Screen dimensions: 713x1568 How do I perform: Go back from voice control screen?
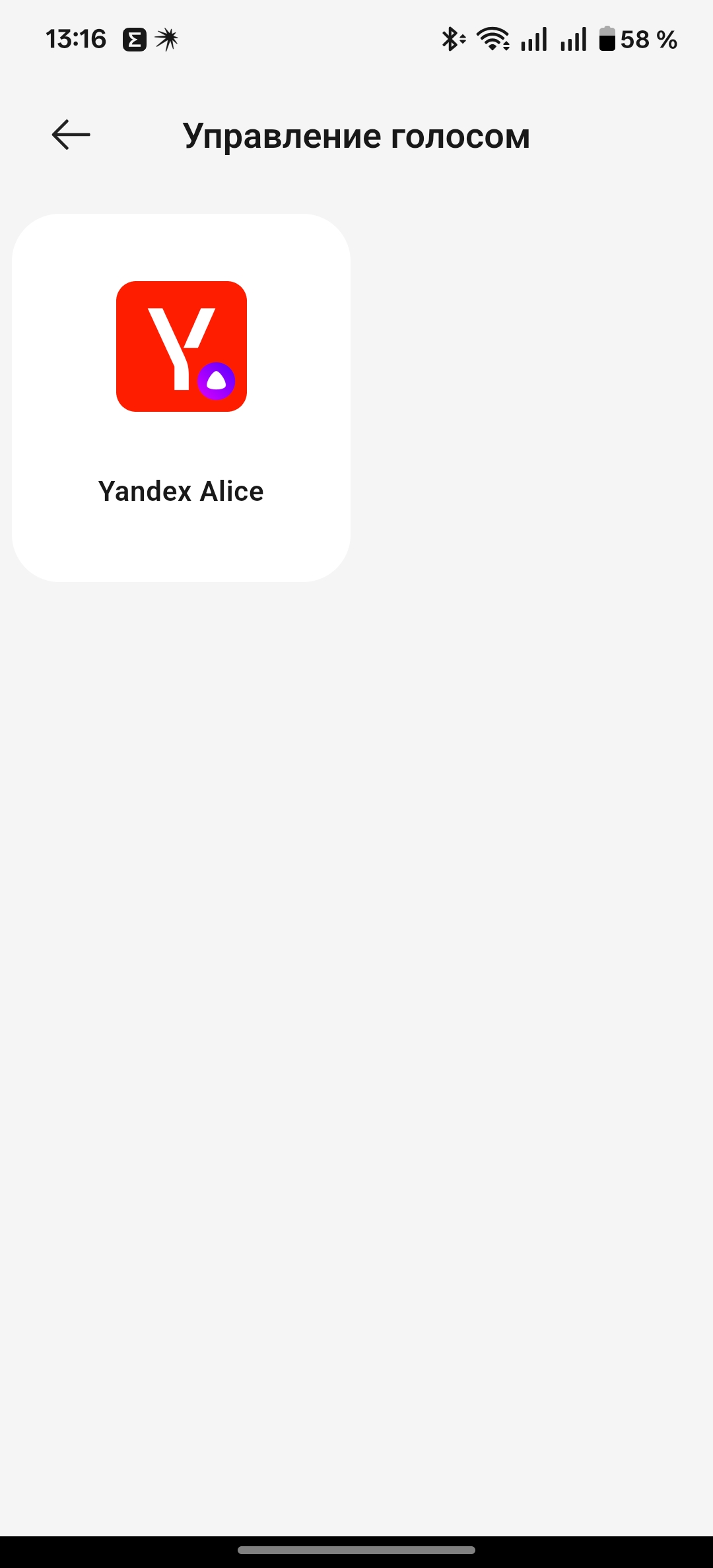click(71, 135)
